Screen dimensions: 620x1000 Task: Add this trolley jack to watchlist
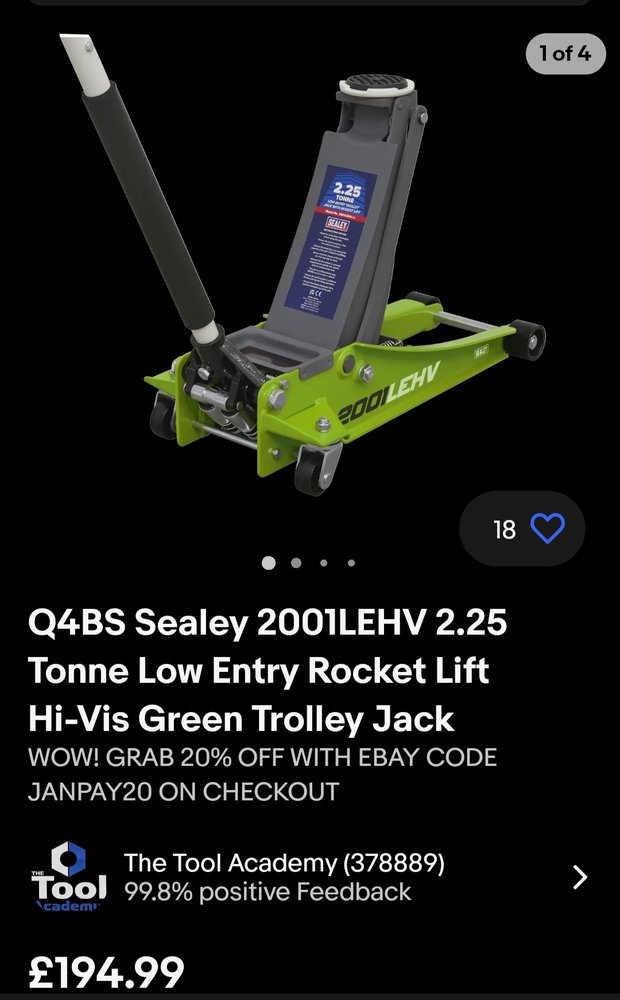point(546,528)
